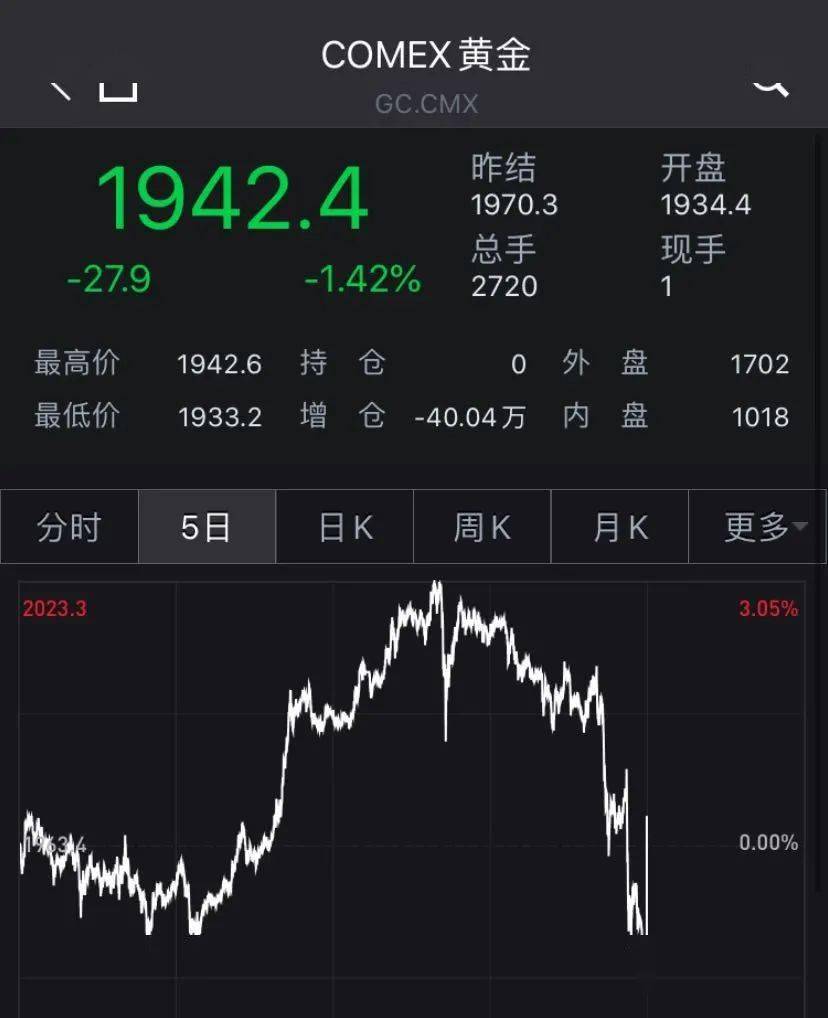Image resolution: width=828 pixels, height=1018 pixels.
Task: Click the 外盘 value 1702
Action: coord(761,364)
